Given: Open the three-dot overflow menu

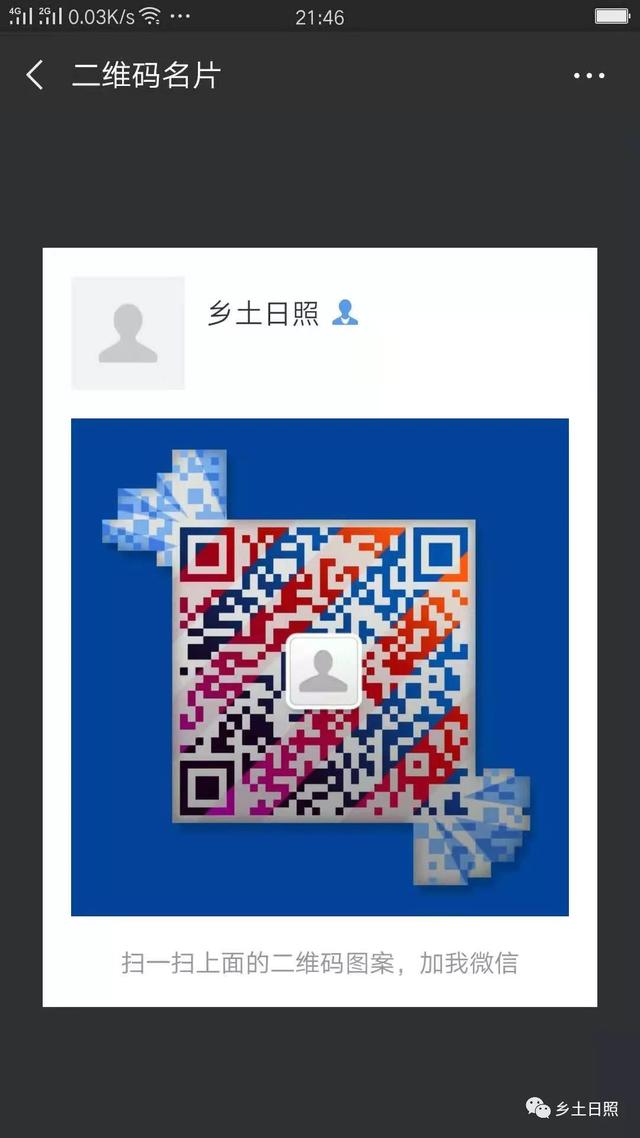Looking at the screenshot, I should point(589,76).
